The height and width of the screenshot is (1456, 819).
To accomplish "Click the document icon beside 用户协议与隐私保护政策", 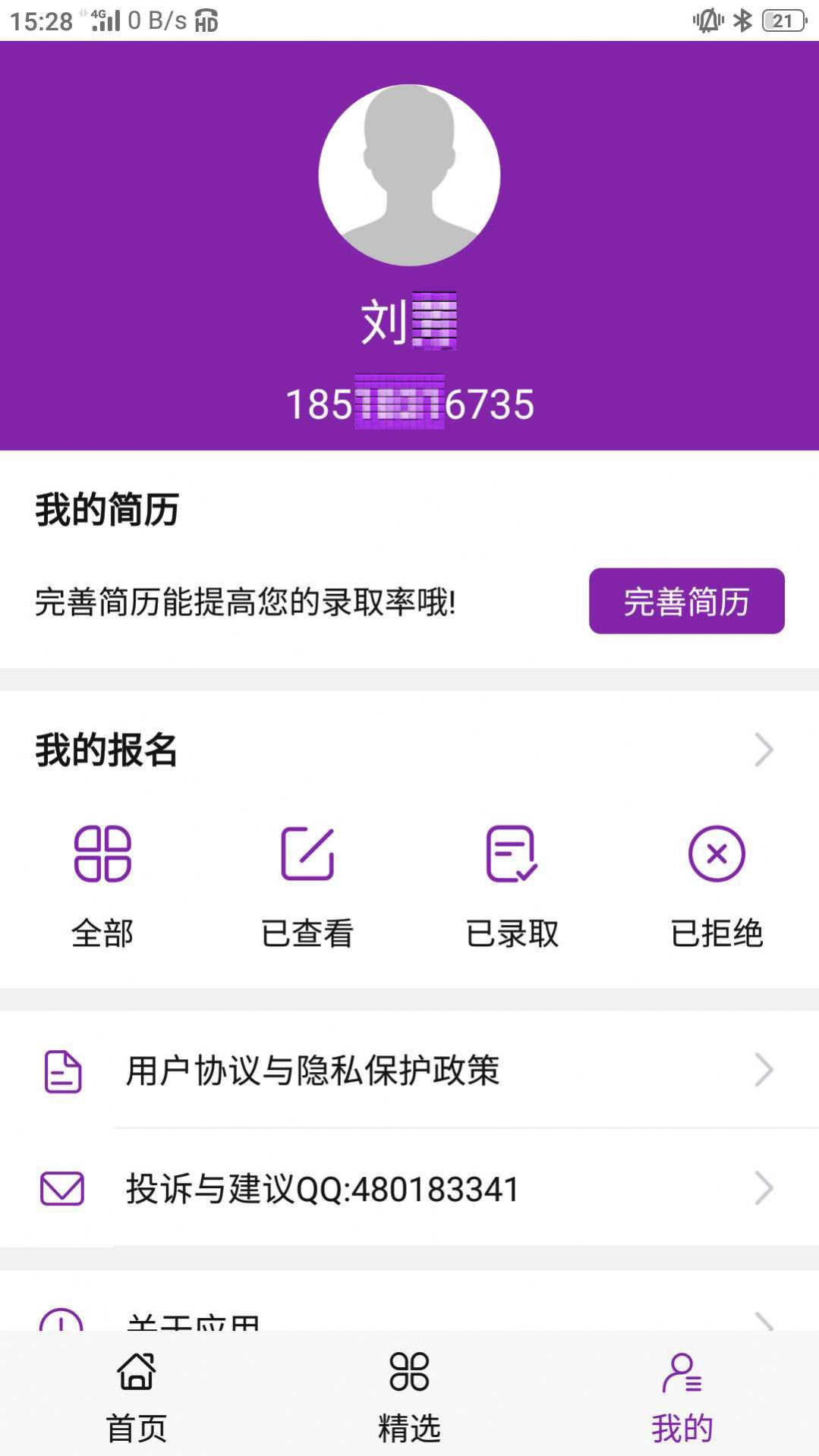I will [61, 1070].
